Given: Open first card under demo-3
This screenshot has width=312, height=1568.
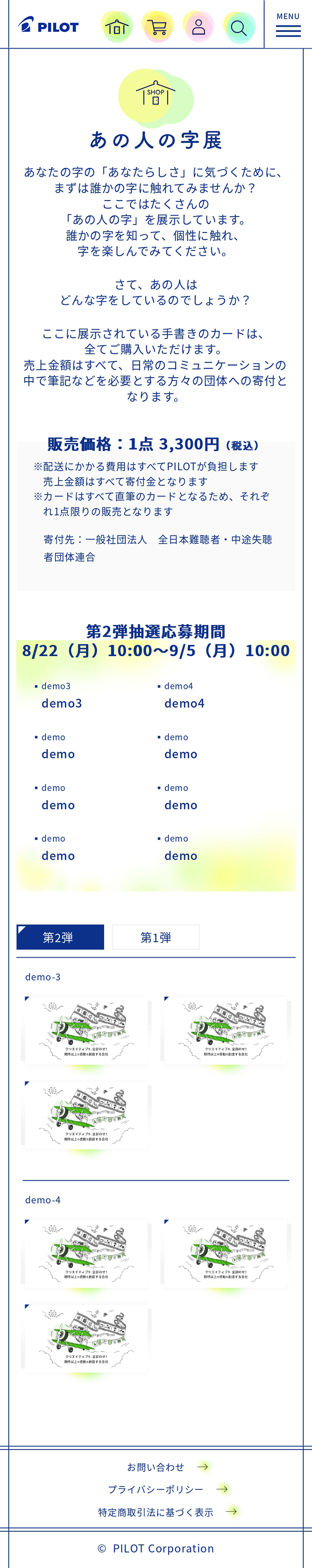Looking at the screenshot, I should pyautogui.click(x=86, y=1030).
